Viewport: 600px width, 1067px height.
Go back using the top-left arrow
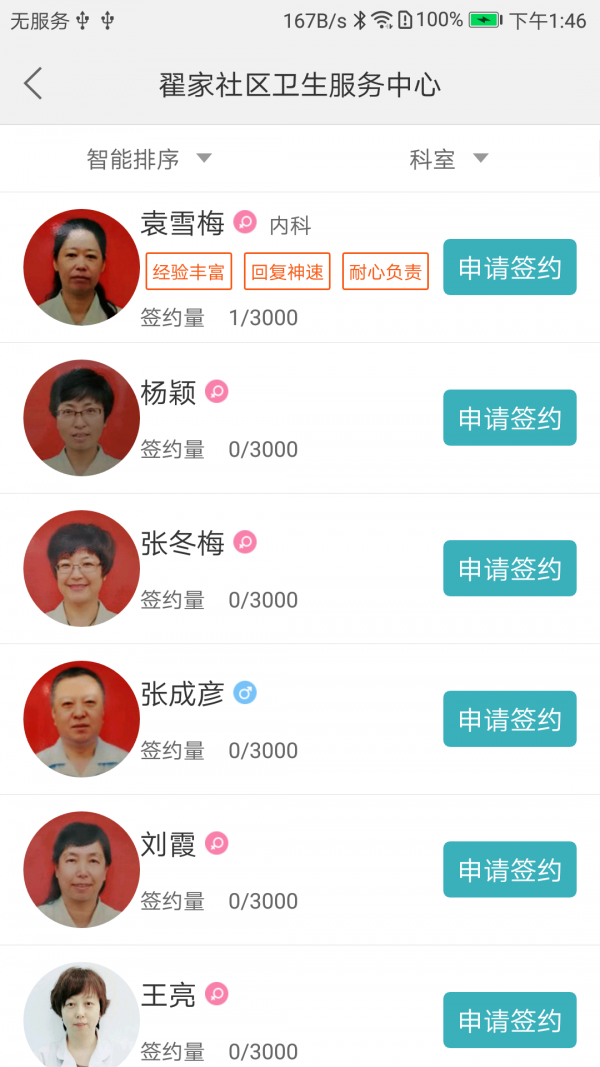tap(33, 83)
